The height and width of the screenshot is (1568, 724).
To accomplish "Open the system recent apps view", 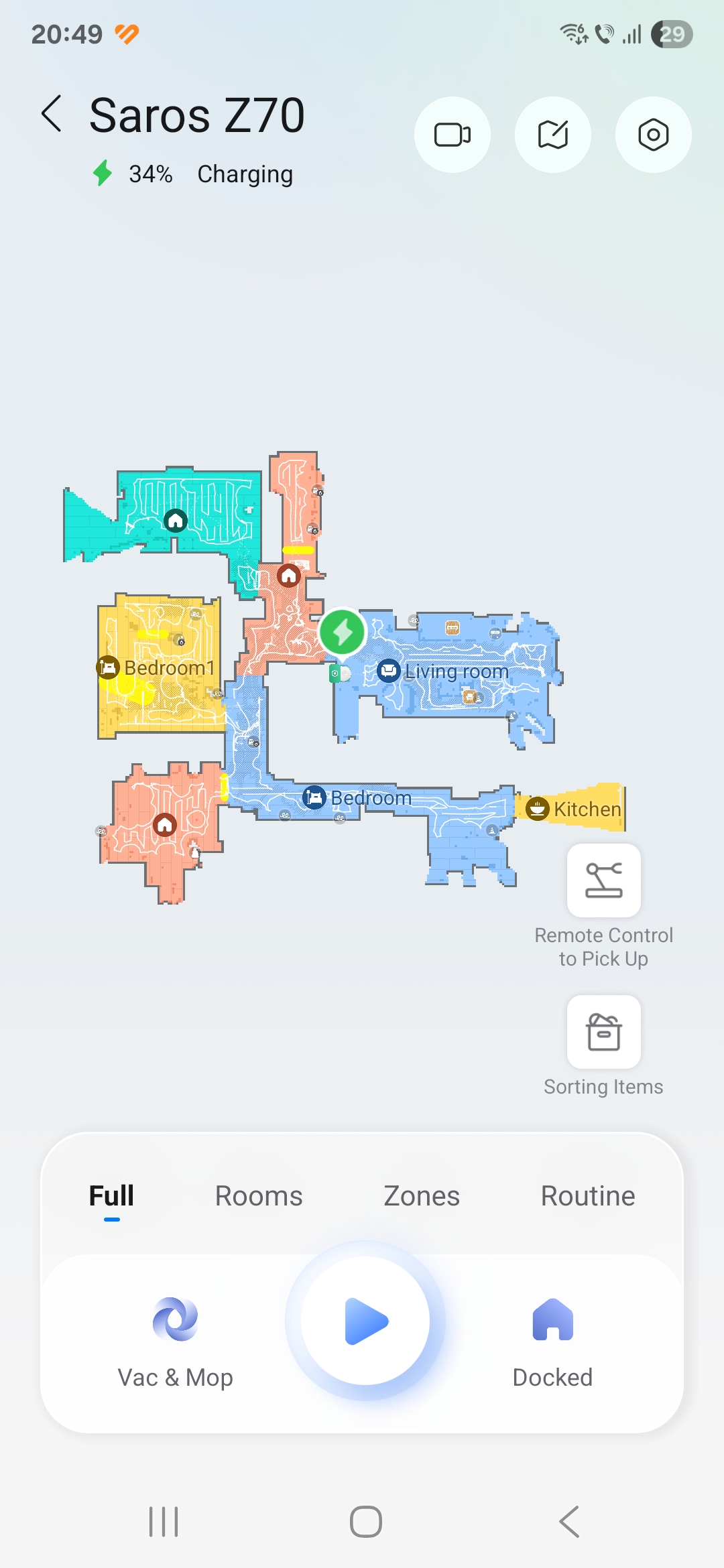I will tap(164, 1521).
